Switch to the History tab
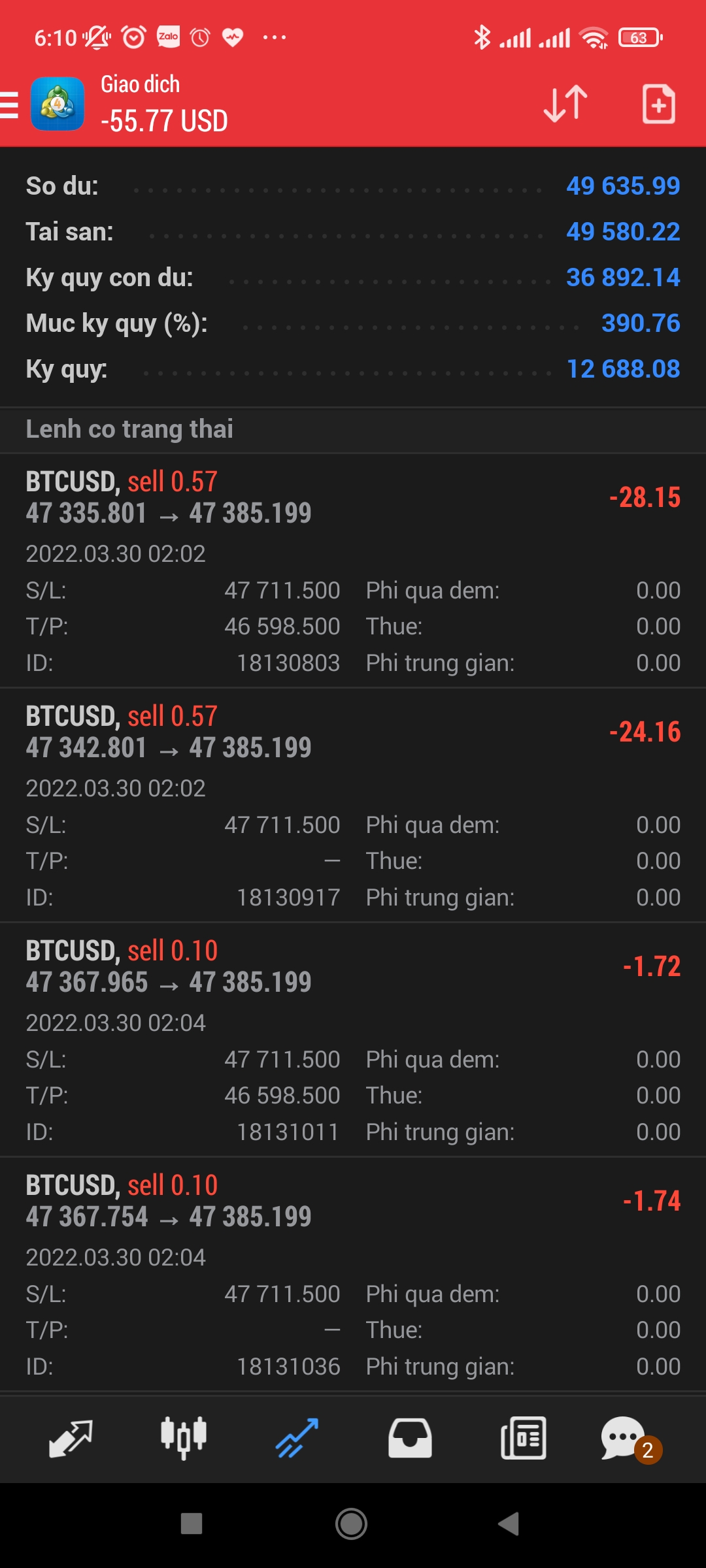Image resolution: width=706 pixels, height=1568 pixels. pos(410,1438)
